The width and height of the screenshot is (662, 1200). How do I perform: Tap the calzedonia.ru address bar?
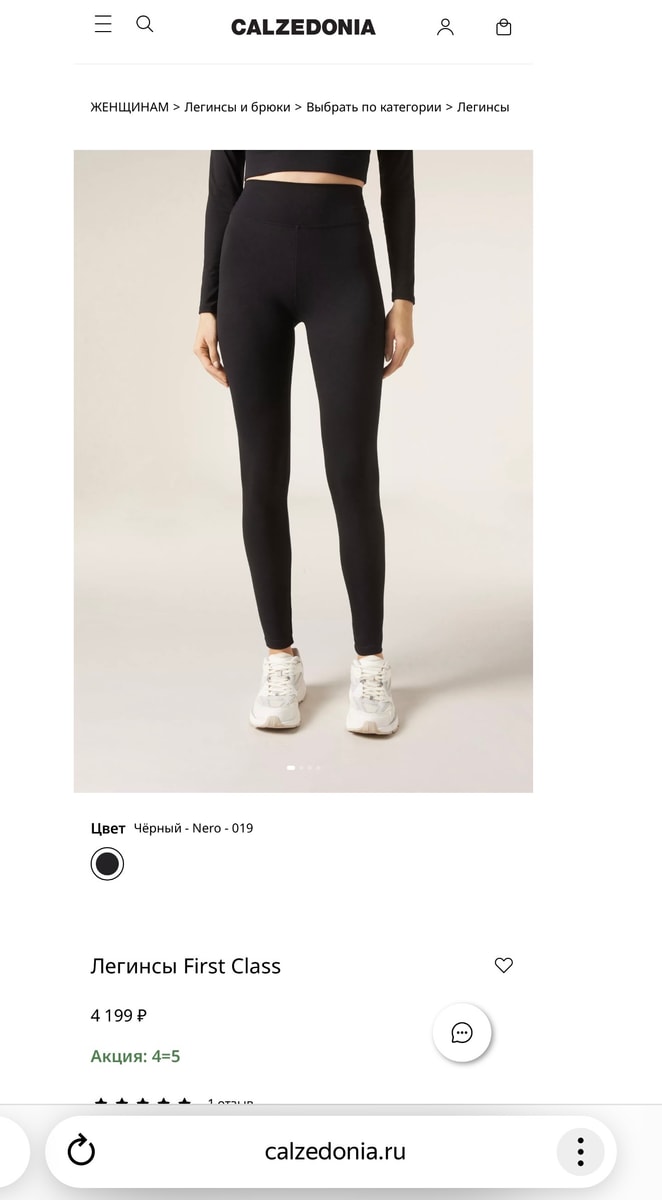click(336, 1152)
